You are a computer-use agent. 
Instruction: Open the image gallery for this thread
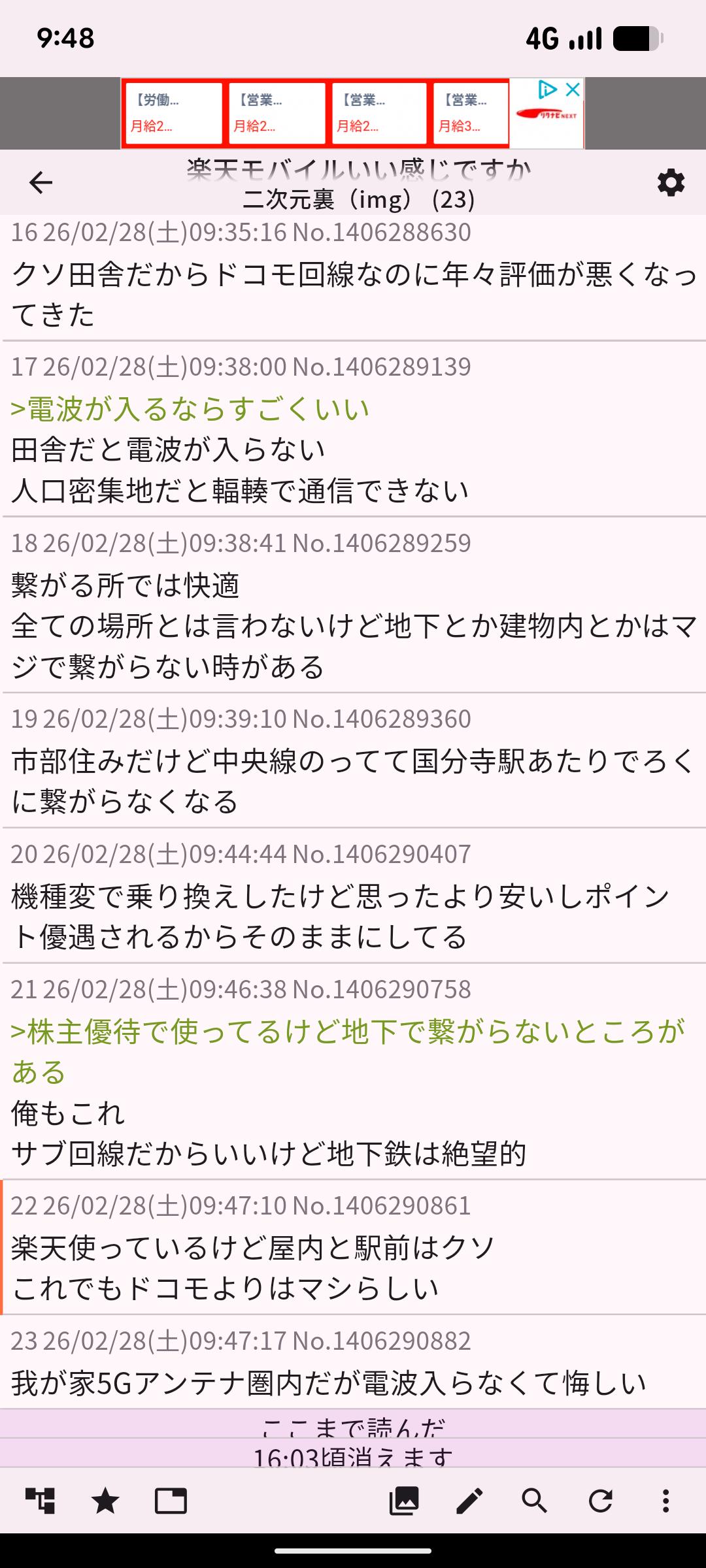coord(404,1501)
